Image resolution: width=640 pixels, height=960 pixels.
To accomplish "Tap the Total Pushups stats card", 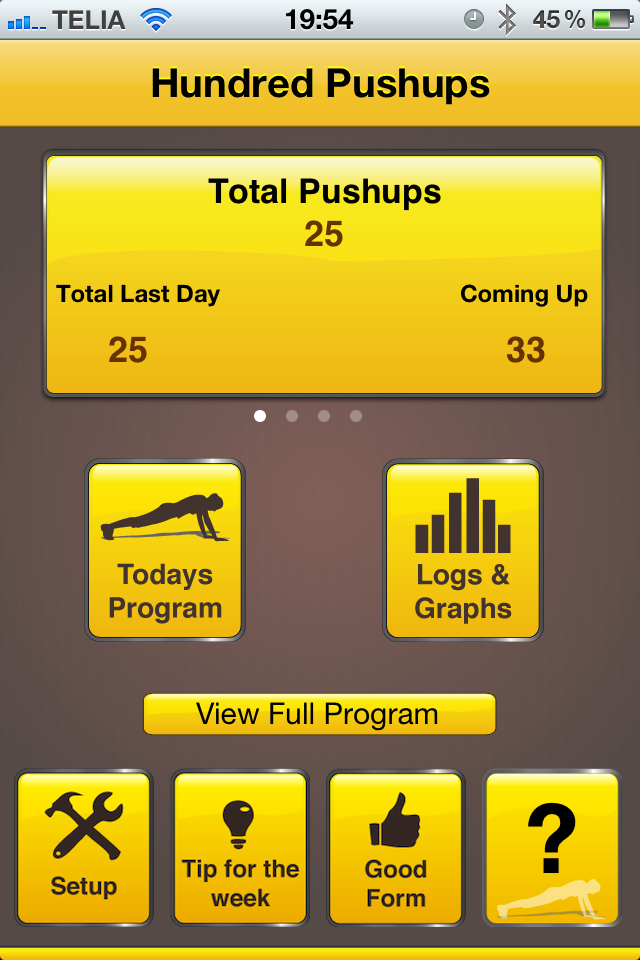I will 324,274.
